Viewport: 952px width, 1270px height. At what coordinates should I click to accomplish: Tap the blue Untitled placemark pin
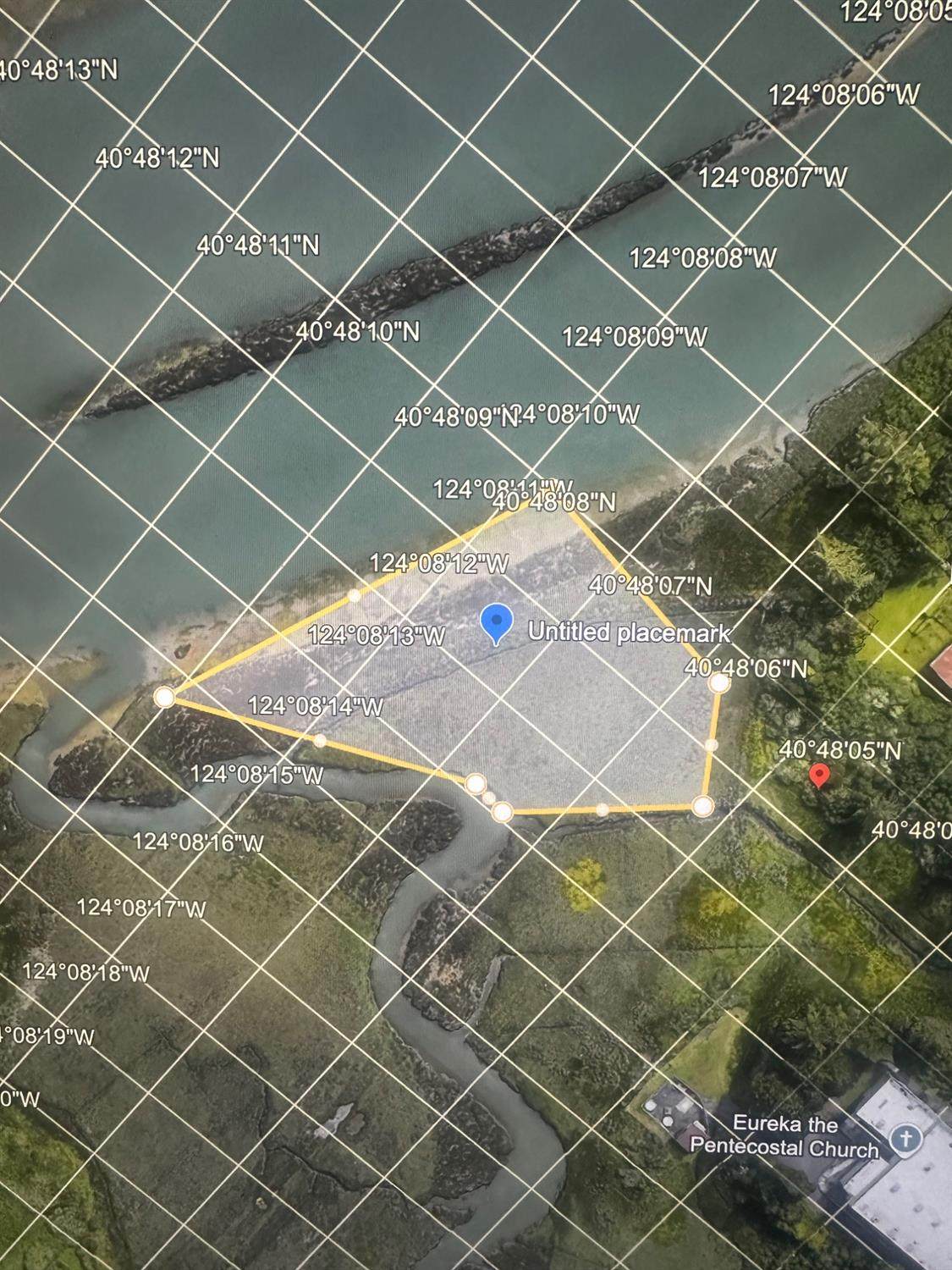click(x=497, y=622)
